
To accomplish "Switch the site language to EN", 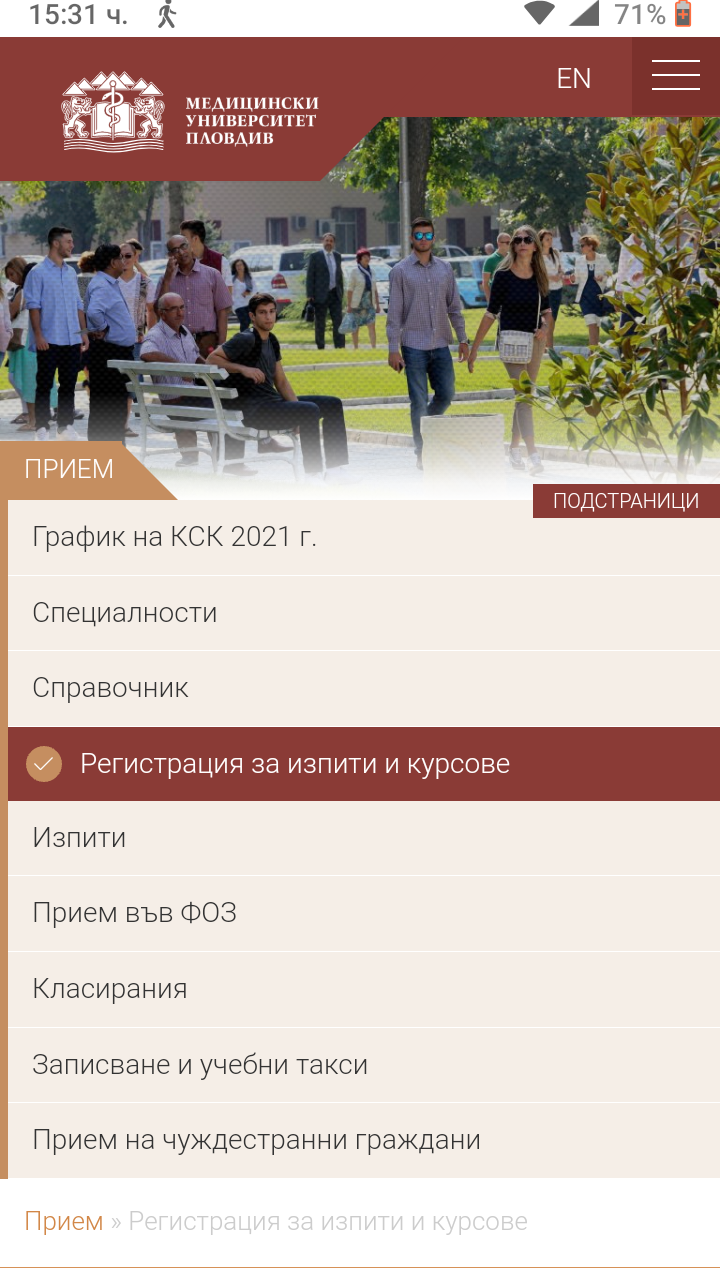I will [573, 78].
